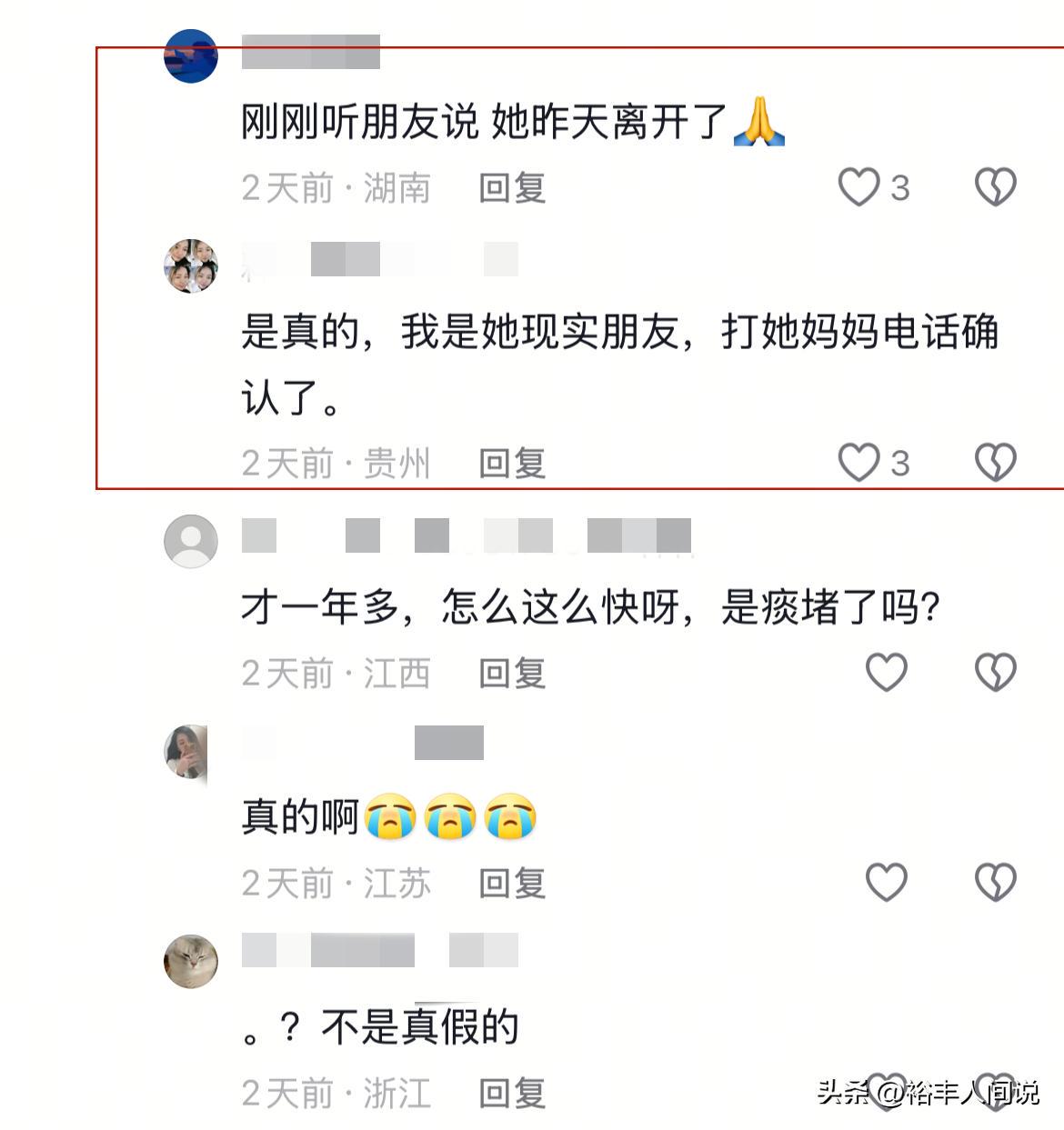Reply to the comment from 江西
The image size is (1064, 1130).
512,674
